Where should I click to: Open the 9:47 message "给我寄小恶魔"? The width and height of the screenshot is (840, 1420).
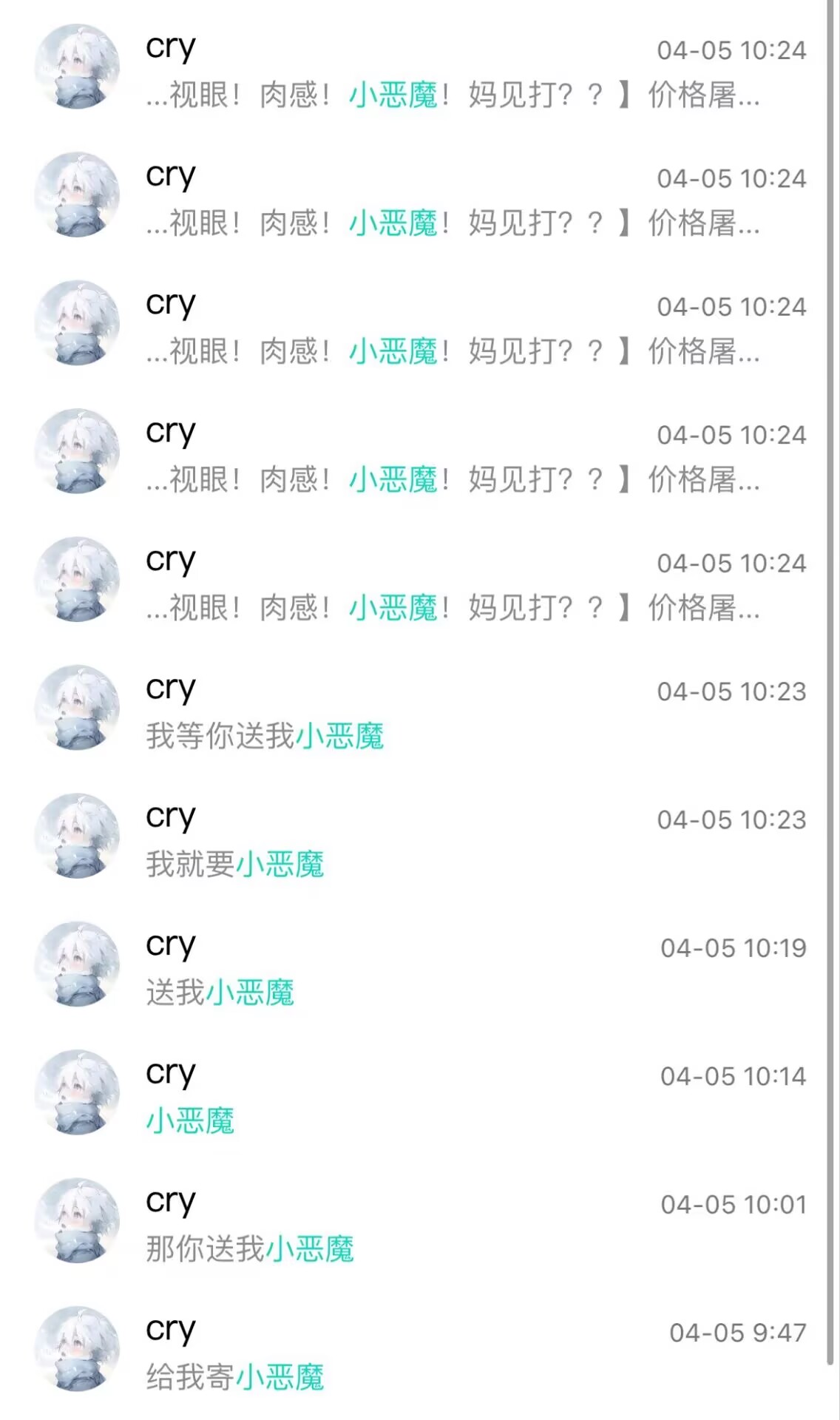pos(235,1376)
